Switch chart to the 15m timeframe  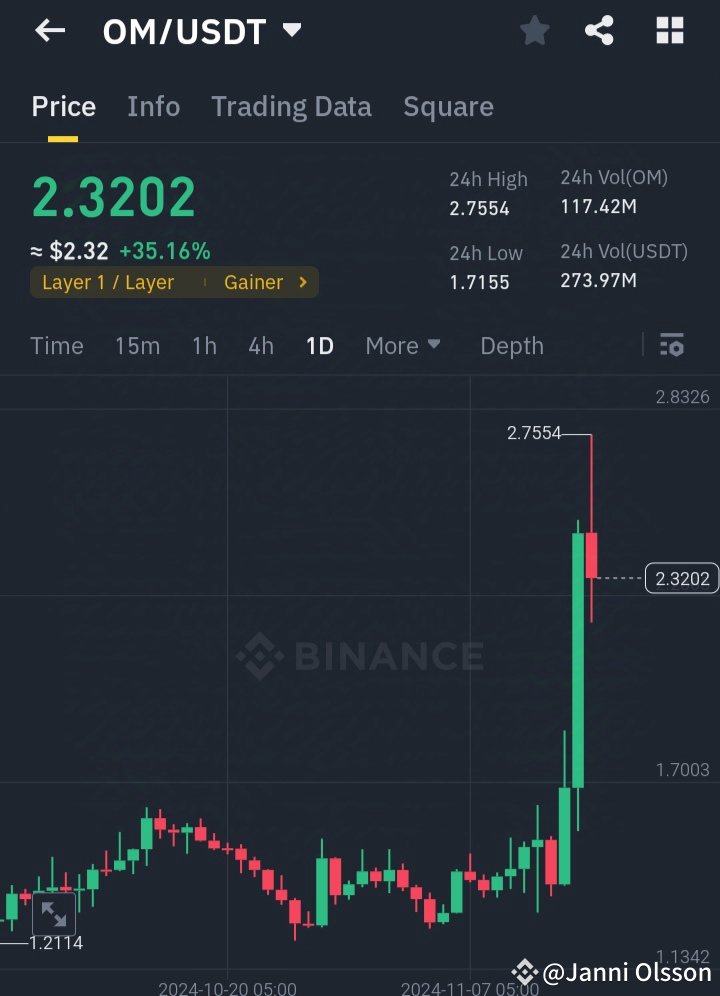pos(137,346)
